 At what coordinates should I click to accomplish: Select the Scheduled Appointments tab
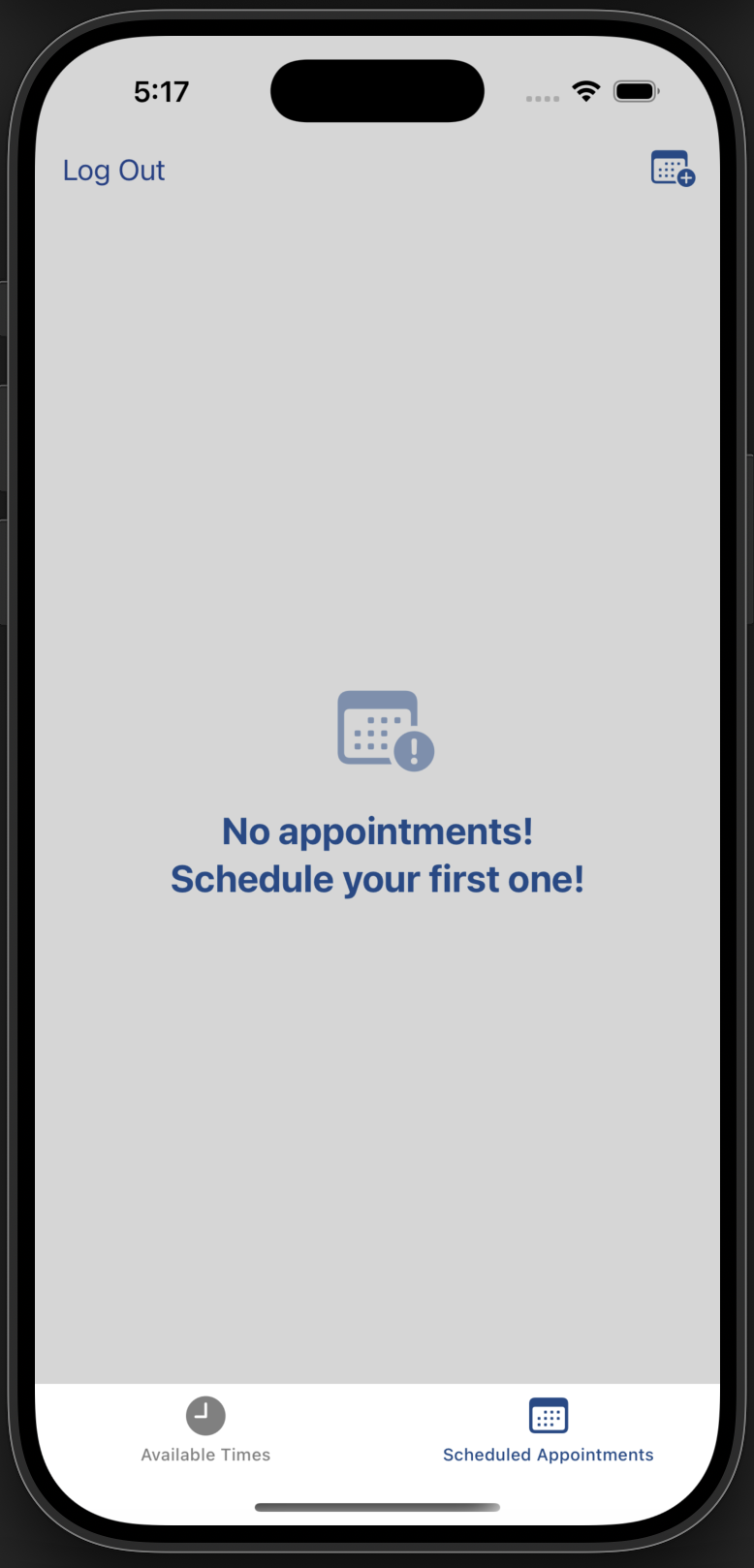click(x=548, y=1429)
